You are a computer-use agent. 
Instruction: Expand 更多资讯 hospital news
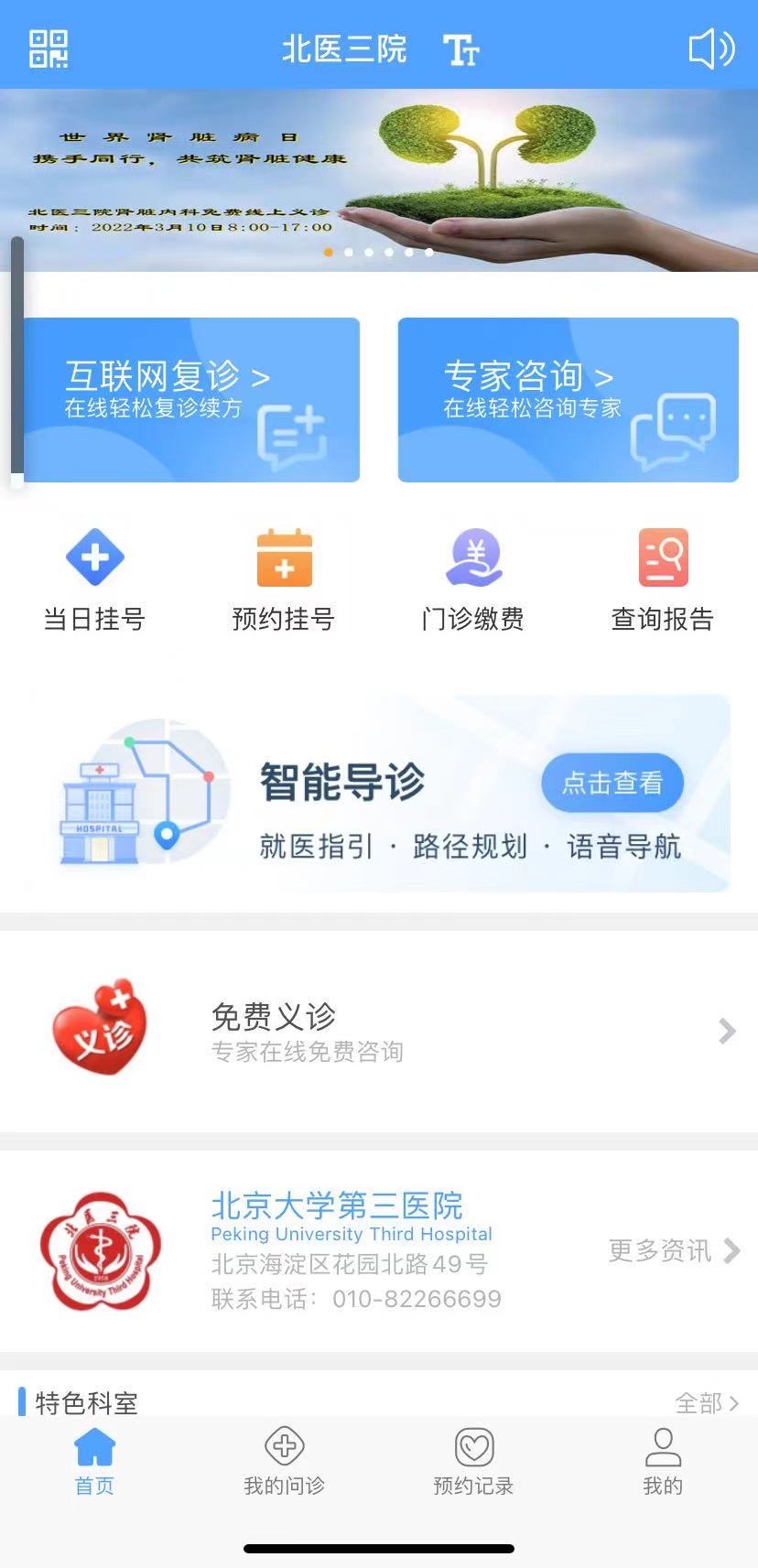tap(675, 1251)
